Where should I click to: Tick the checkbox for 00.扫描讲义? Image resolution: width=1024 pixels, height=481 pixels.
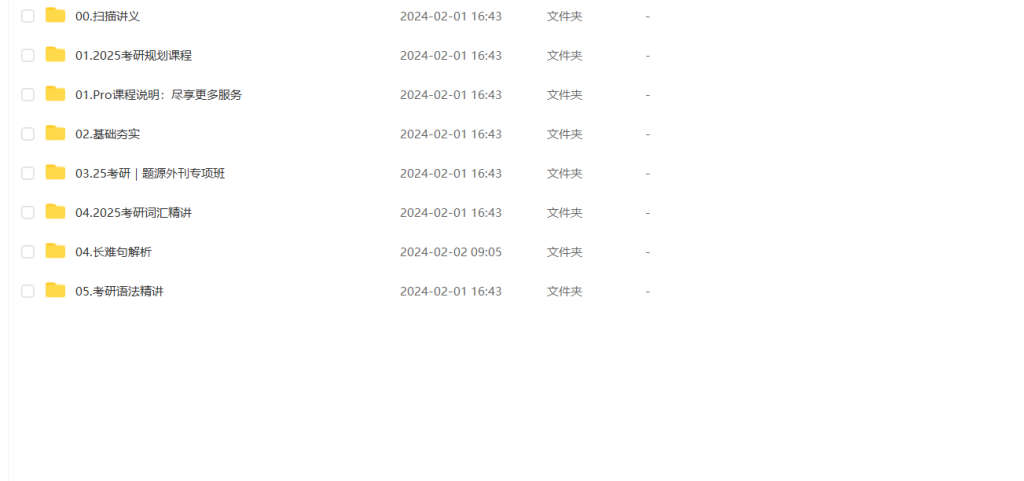[28, 16]
